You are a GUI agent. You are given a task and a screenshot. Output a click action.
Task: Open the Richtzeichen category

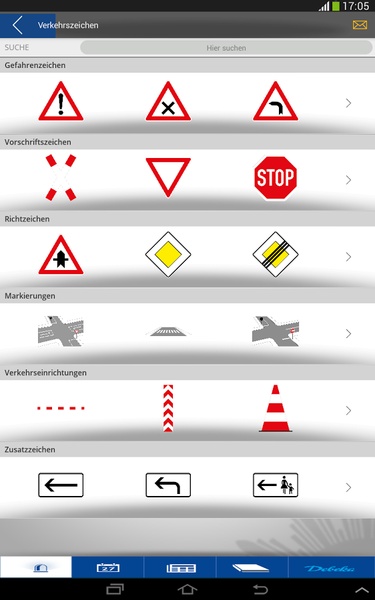[188, 257]
